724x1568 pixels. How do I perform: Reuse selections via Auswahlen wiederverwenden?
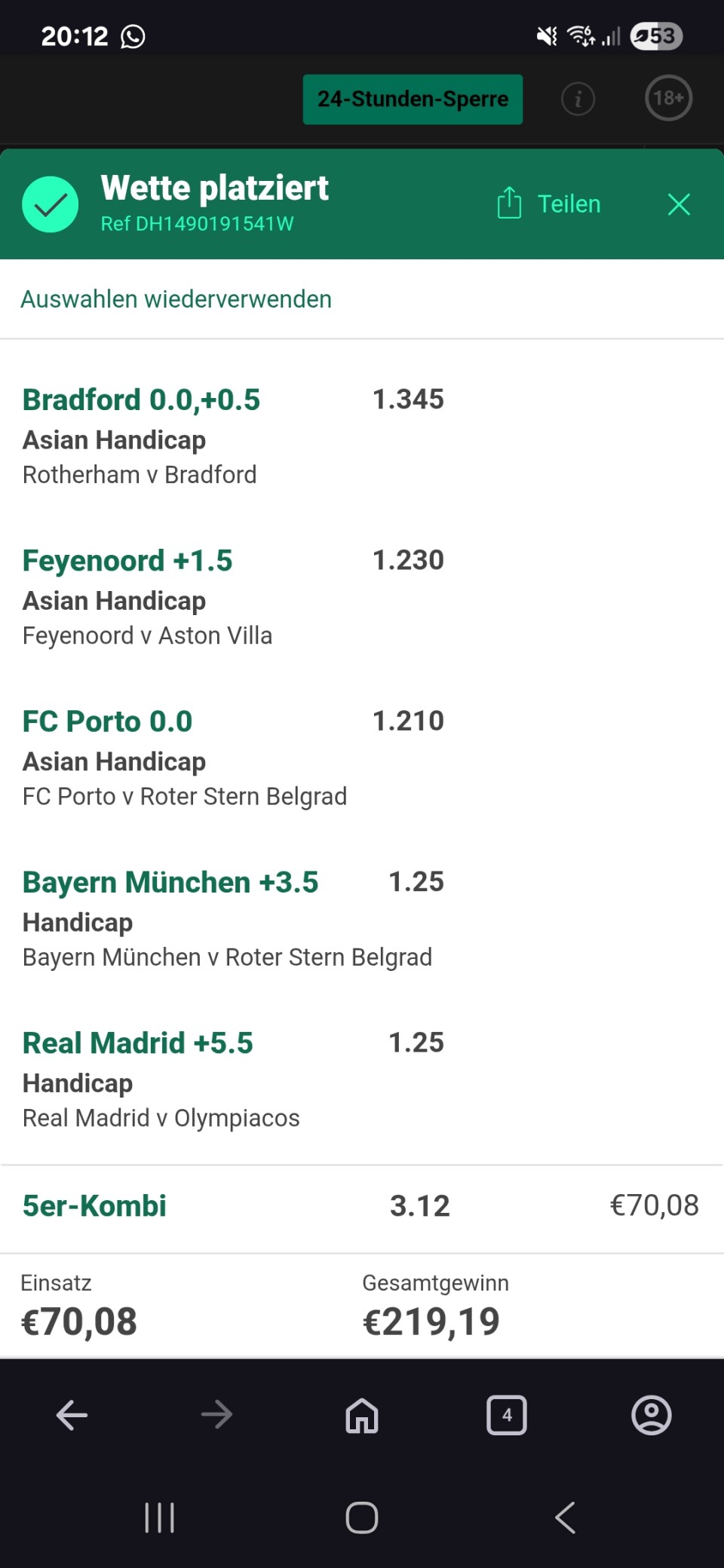(x=176, y=299)
